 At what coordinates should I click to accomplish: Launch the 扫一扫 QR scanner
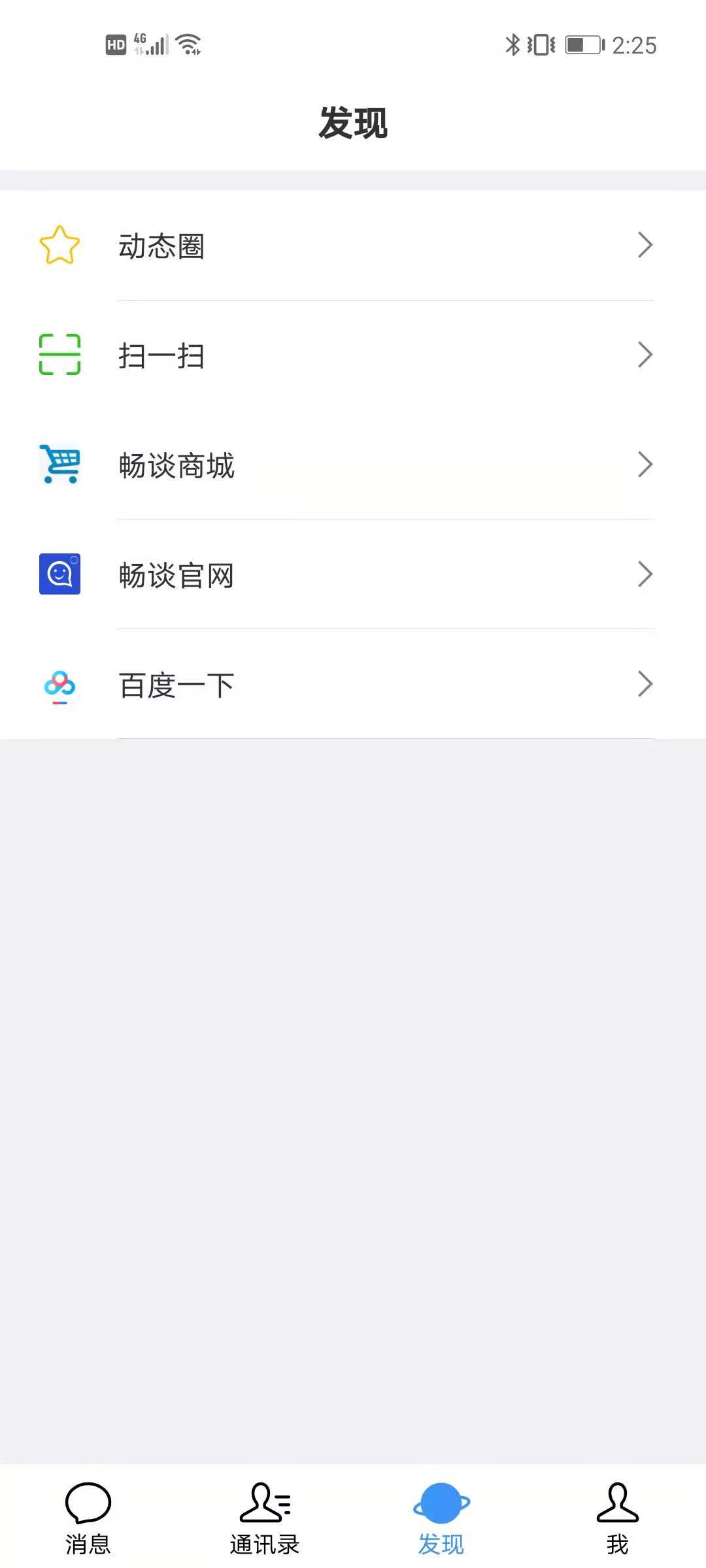click(x=353, y=355)
